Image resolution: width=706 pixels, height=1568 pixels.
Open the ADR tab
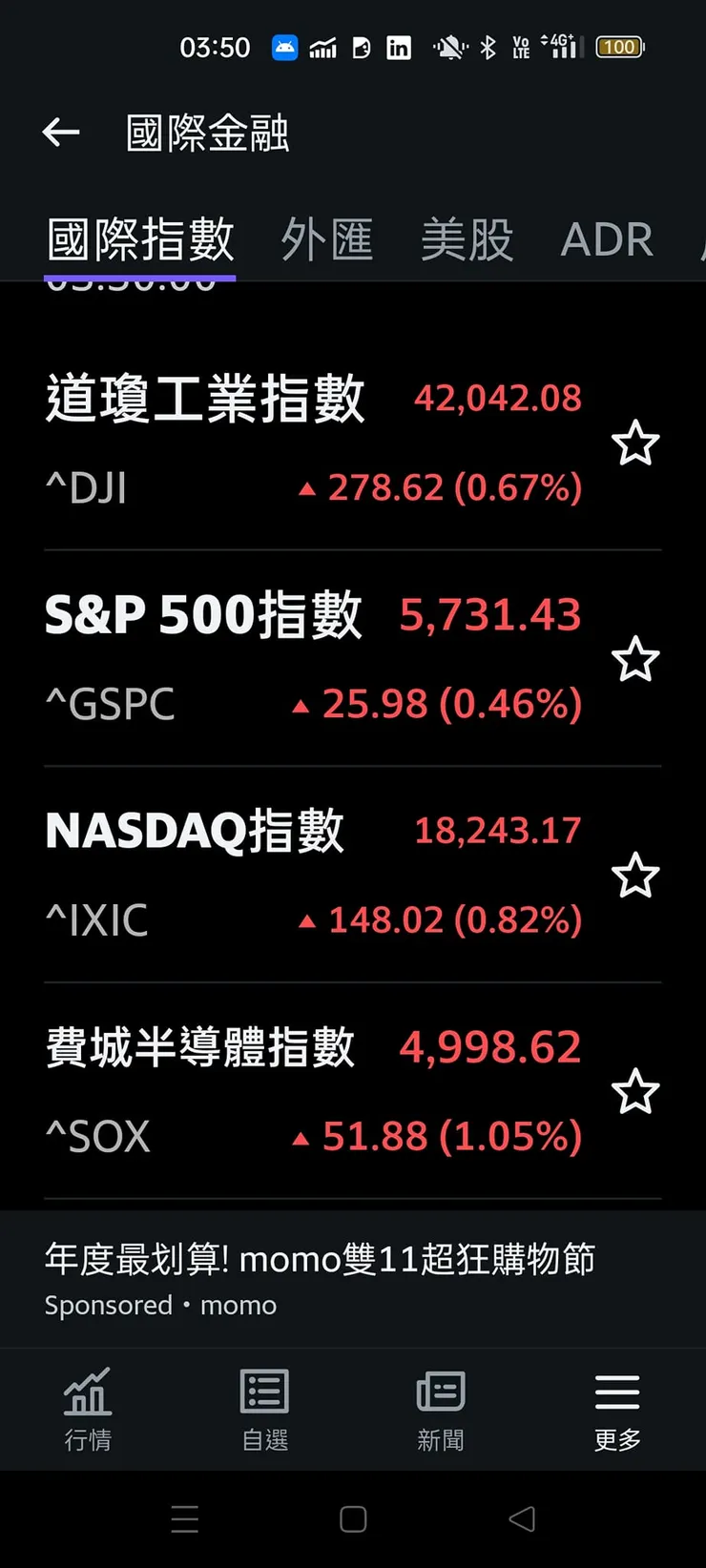607,239
